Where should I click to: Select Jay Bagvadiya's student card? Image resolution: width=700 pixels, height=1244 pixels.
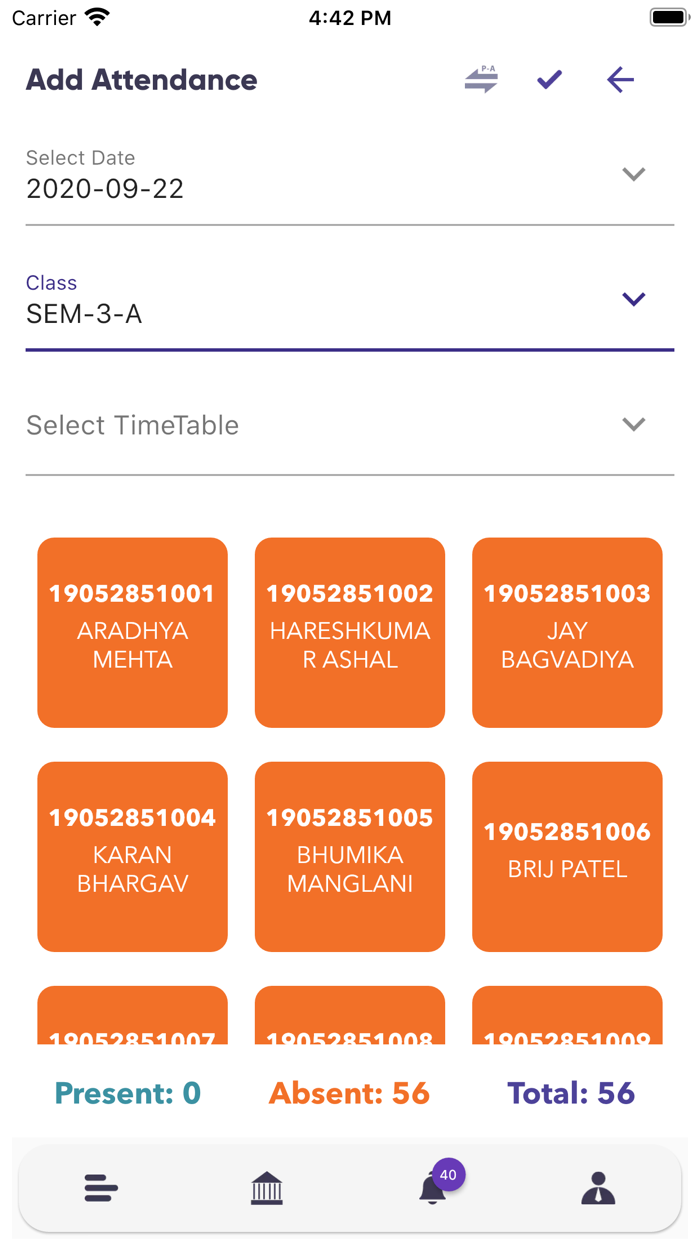[567, 633]
